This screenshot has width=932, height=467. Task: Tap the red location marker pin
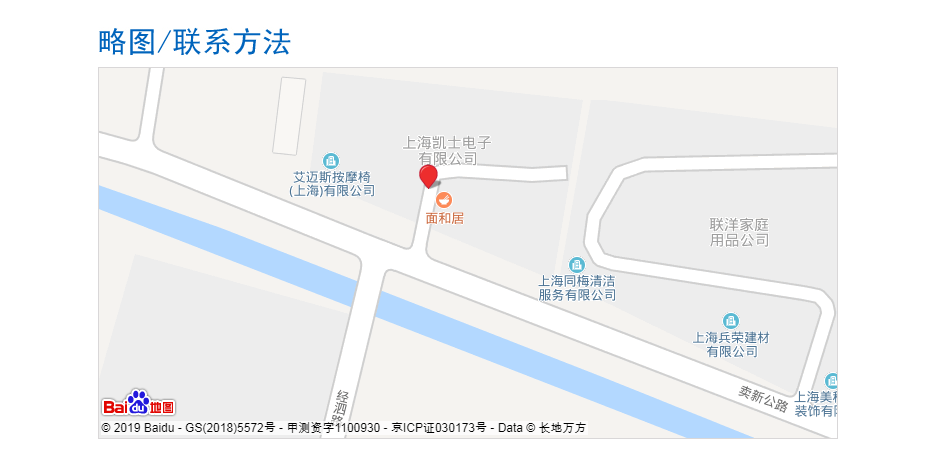tap(428, 176)
